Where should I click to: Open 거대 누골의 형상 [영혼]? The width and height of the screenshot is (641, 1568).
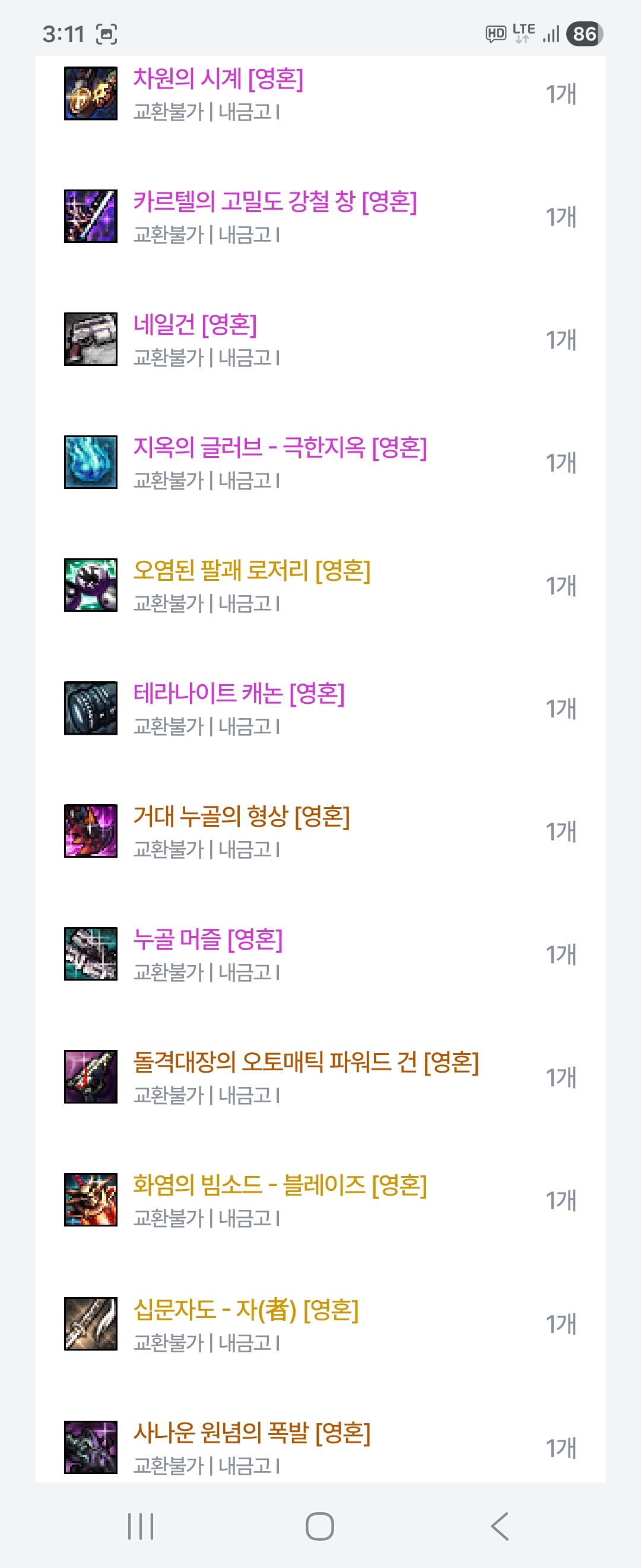click(x=242, y=817)
